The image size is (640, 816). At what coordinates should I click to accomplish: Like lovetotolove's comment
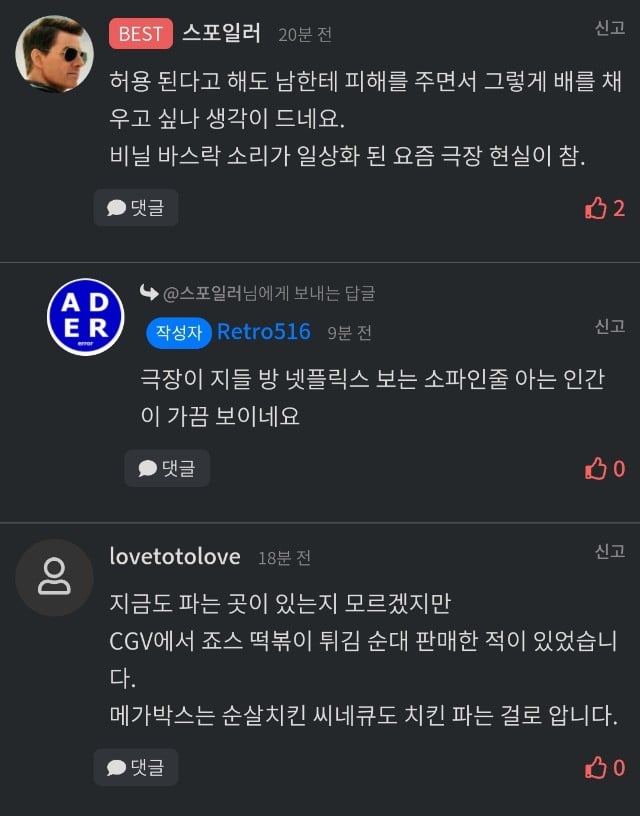click(605, 767)
